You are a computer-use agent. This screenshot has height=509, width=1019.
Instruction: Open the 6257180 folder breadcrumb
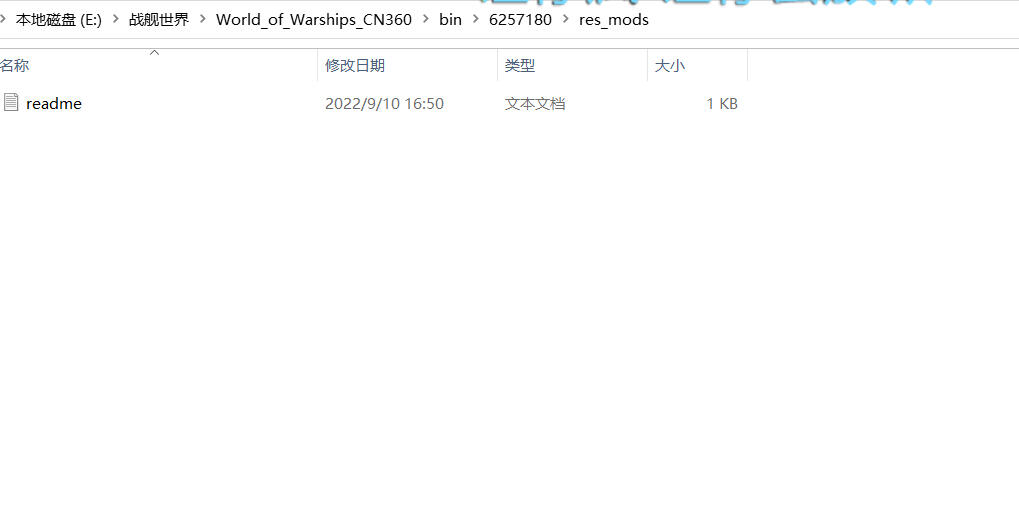pyautogui.click(x=520, y=19)
